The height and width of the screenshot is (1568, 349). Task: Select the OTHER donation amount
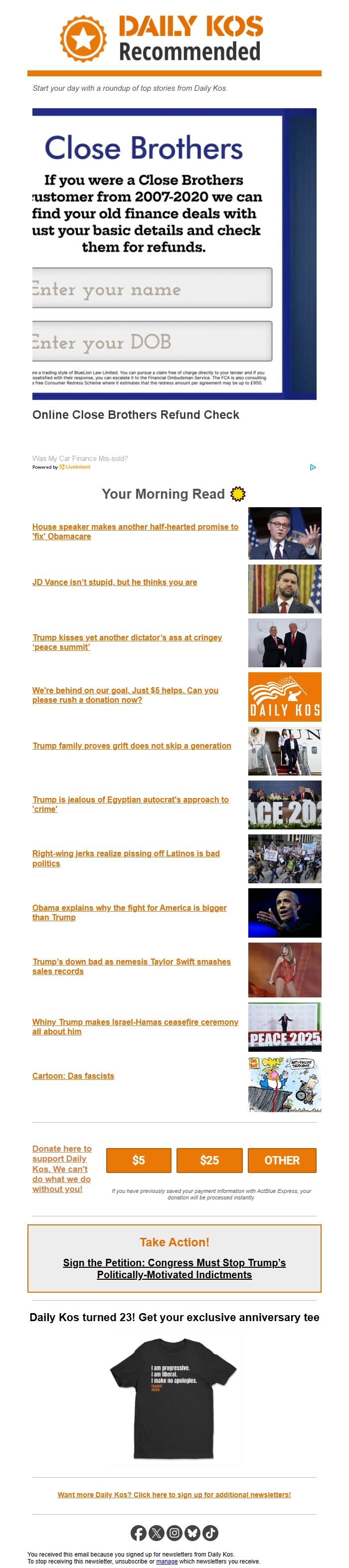coord(282,1160)
